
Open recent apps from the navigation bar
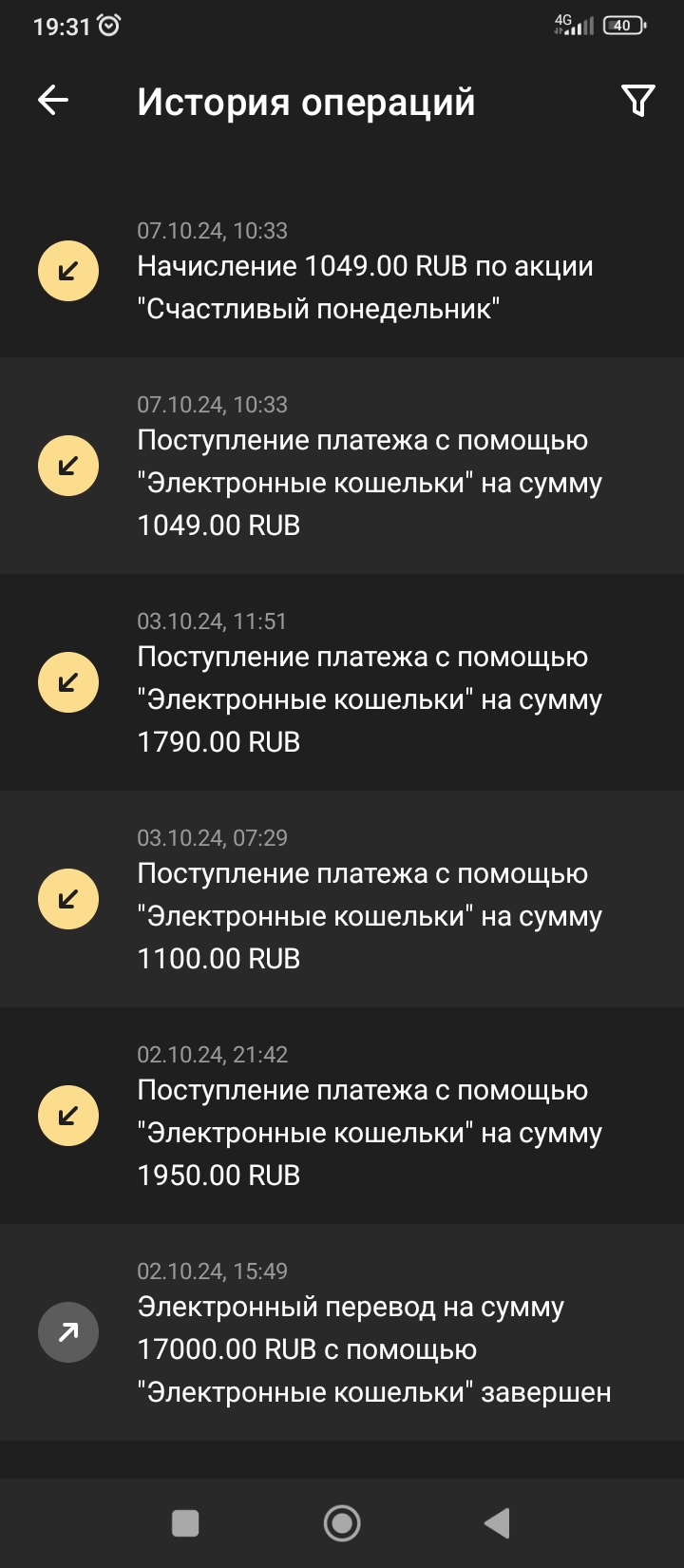(x=185, y=1523)
